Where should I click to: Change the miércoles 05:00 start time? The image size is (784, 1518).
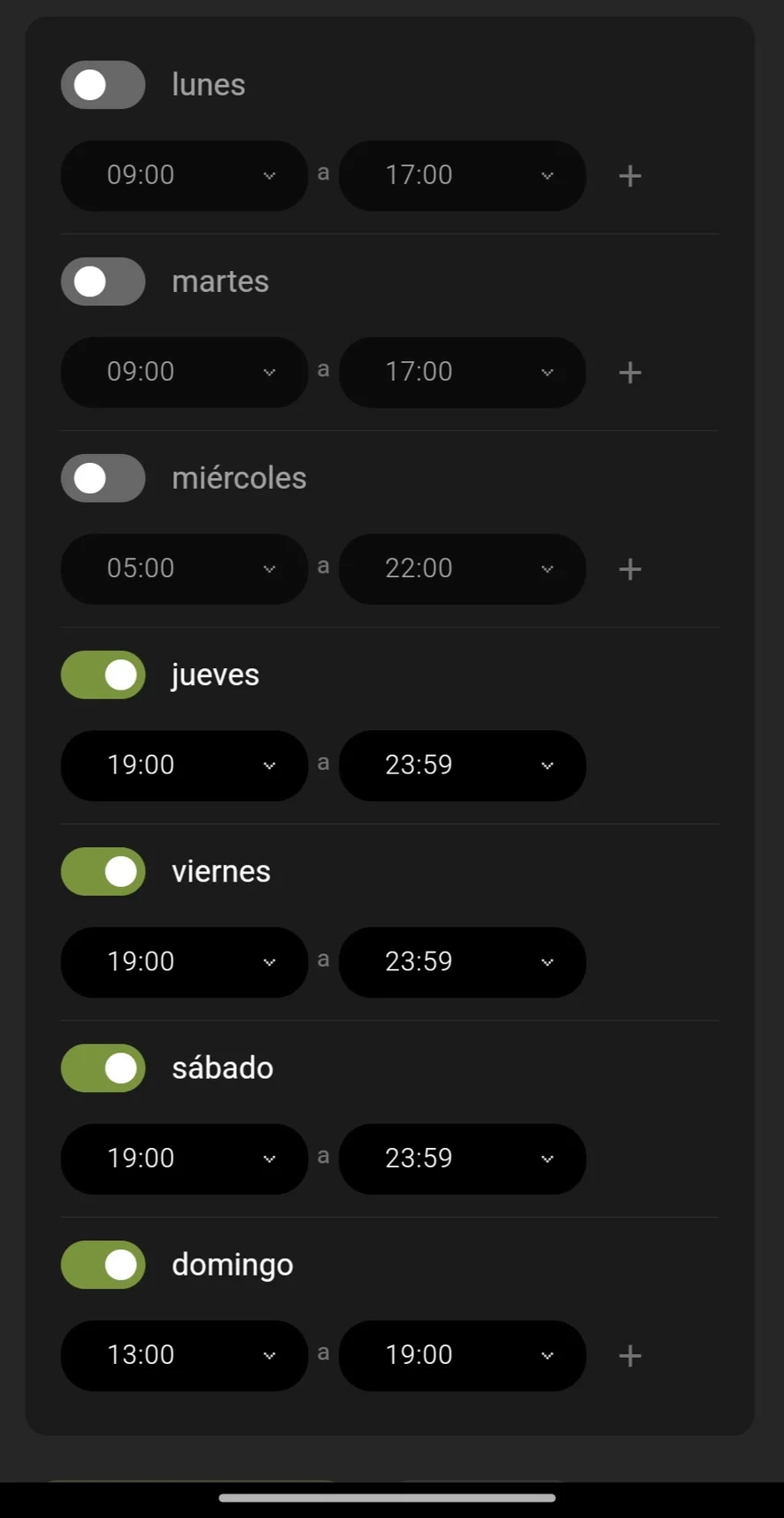tap(184, 568)
